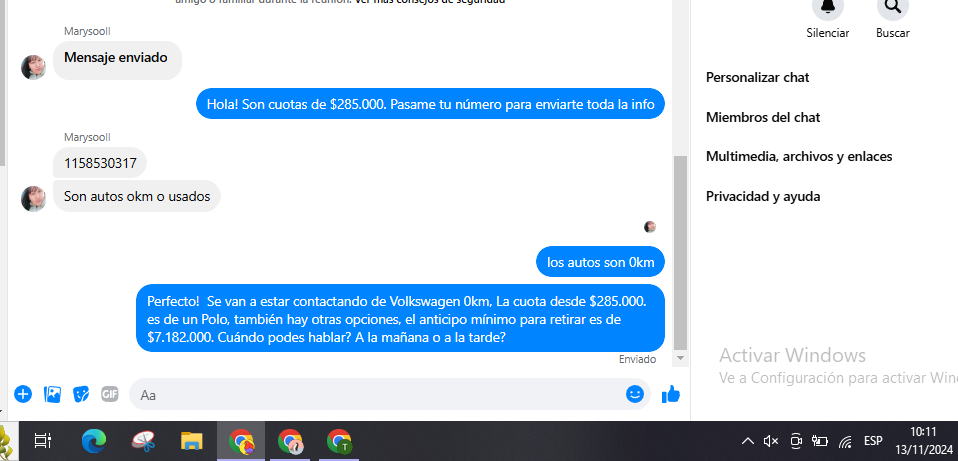Open Microsoft Edge from taskbar
This screenshot has width=958, height=461.
94,441
